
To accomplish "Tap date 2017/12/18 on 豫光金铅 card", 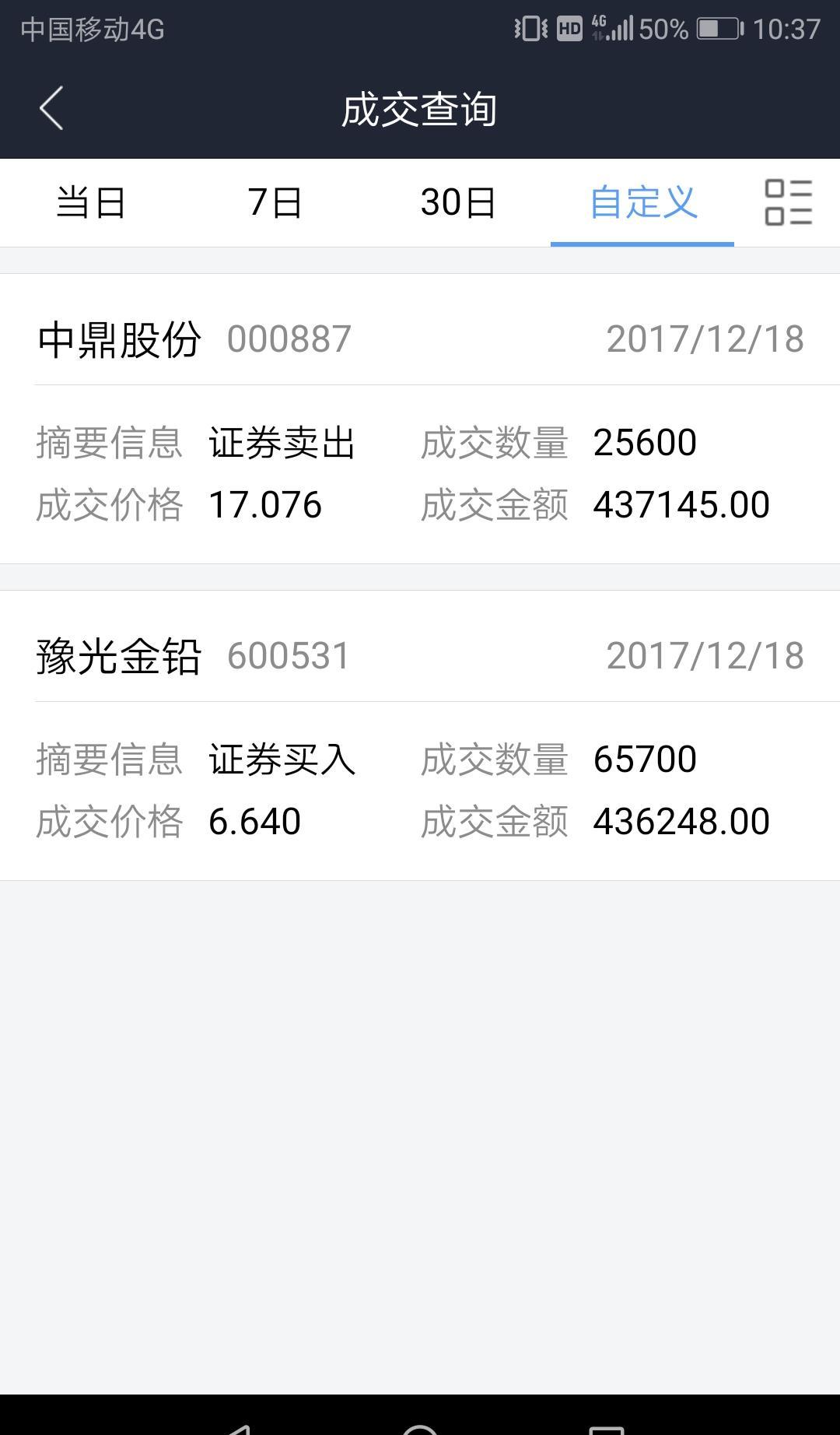I will 705,656.
